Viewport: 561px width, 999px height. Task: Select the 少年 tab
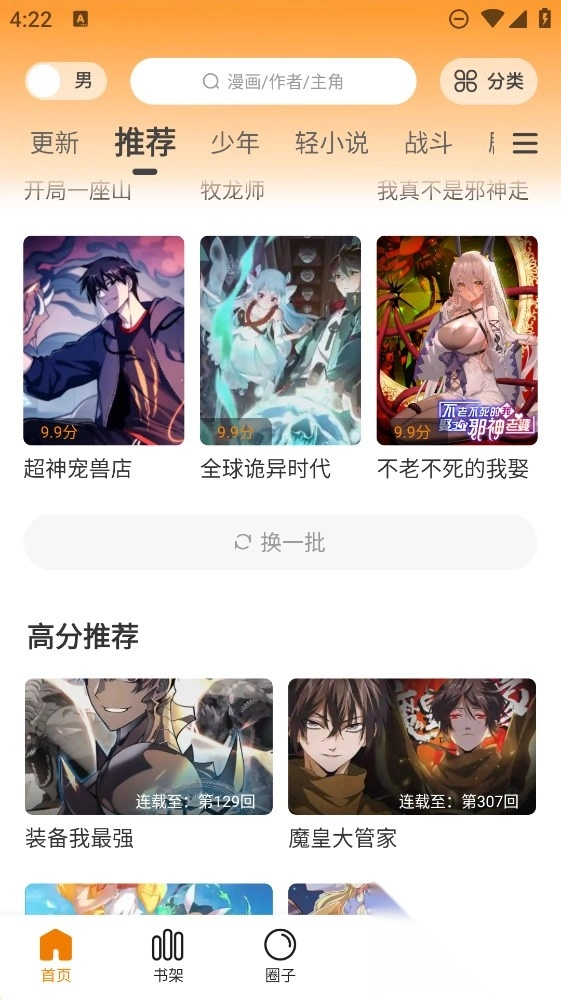coord(235,143)
